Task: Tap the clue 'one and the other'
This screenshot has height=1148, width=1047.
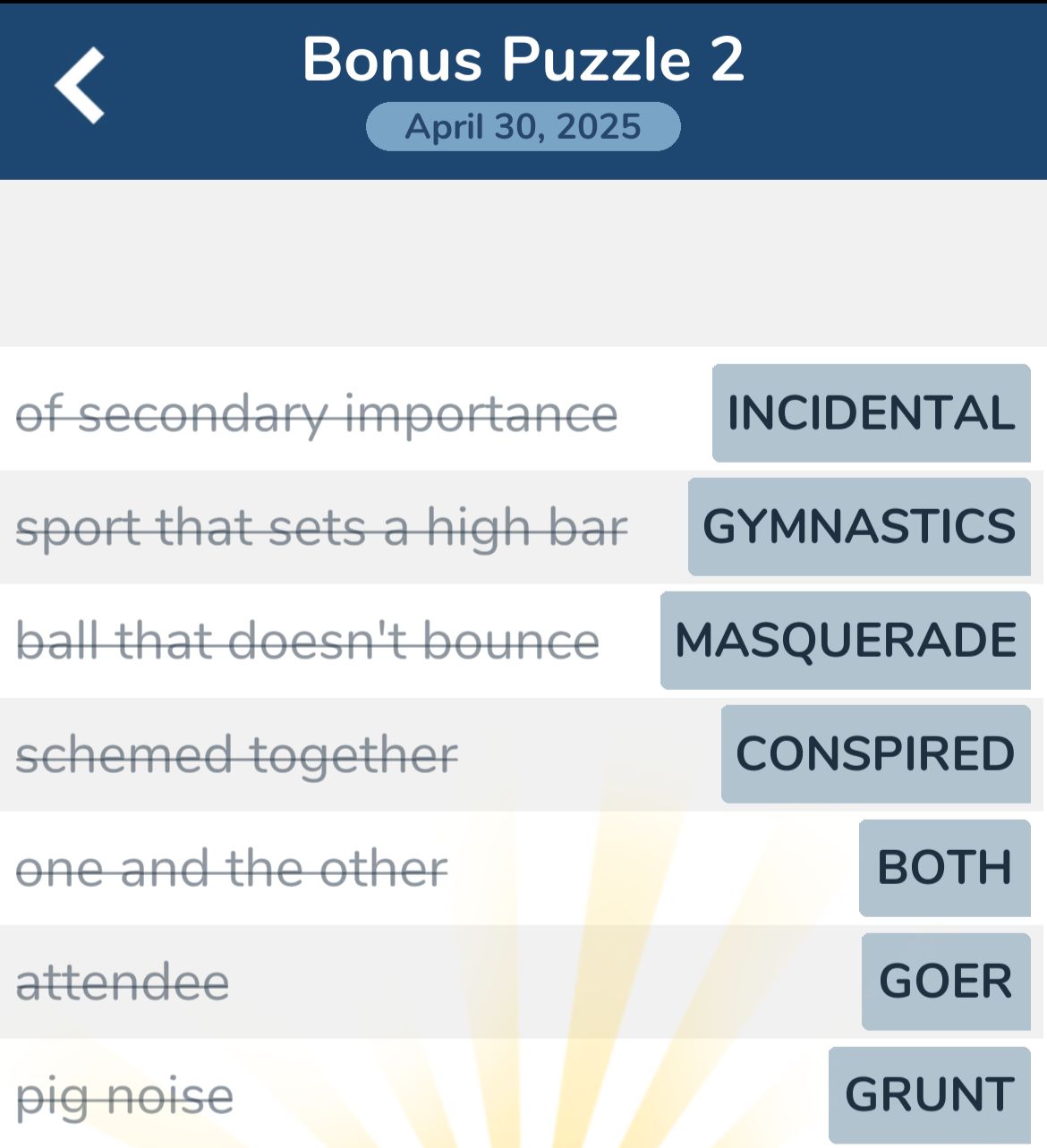Action: pyautogui.click(x=231, y=866)
